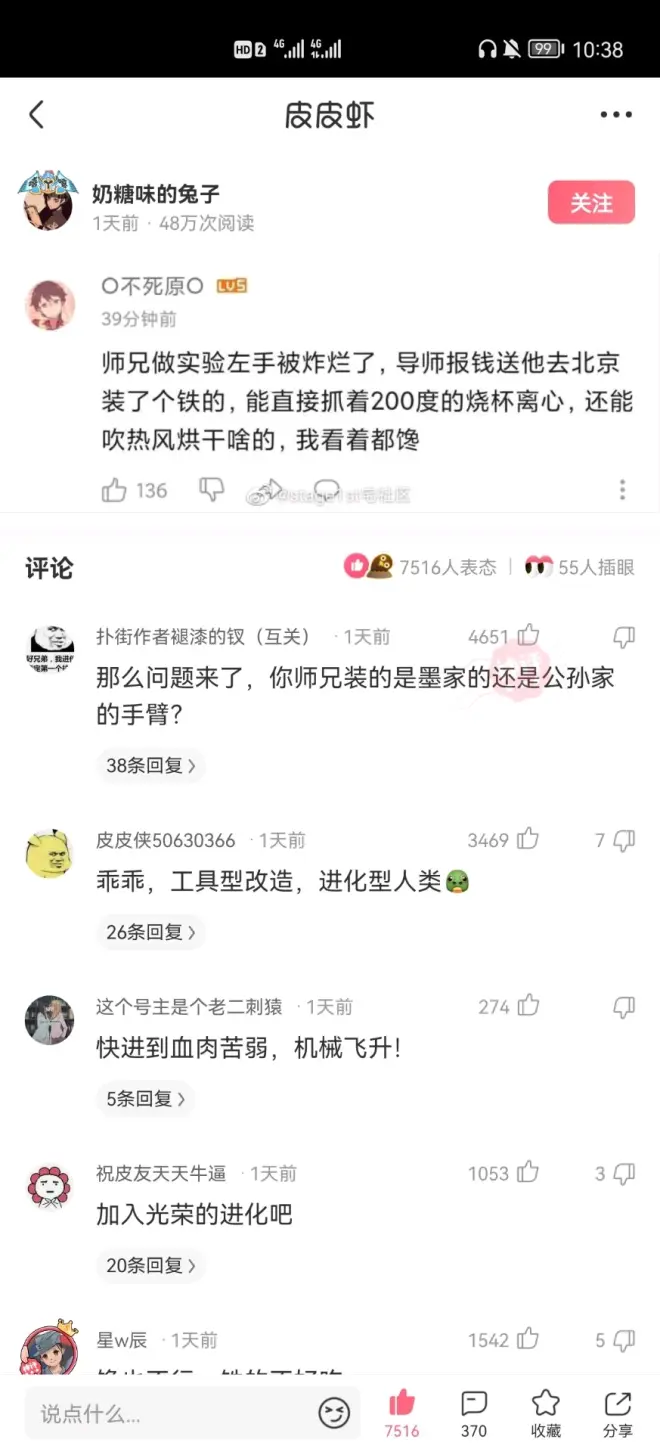660x1452 pixels.
Task: Like the post by 不死原 with 136 likes
Action: point(115,490)
